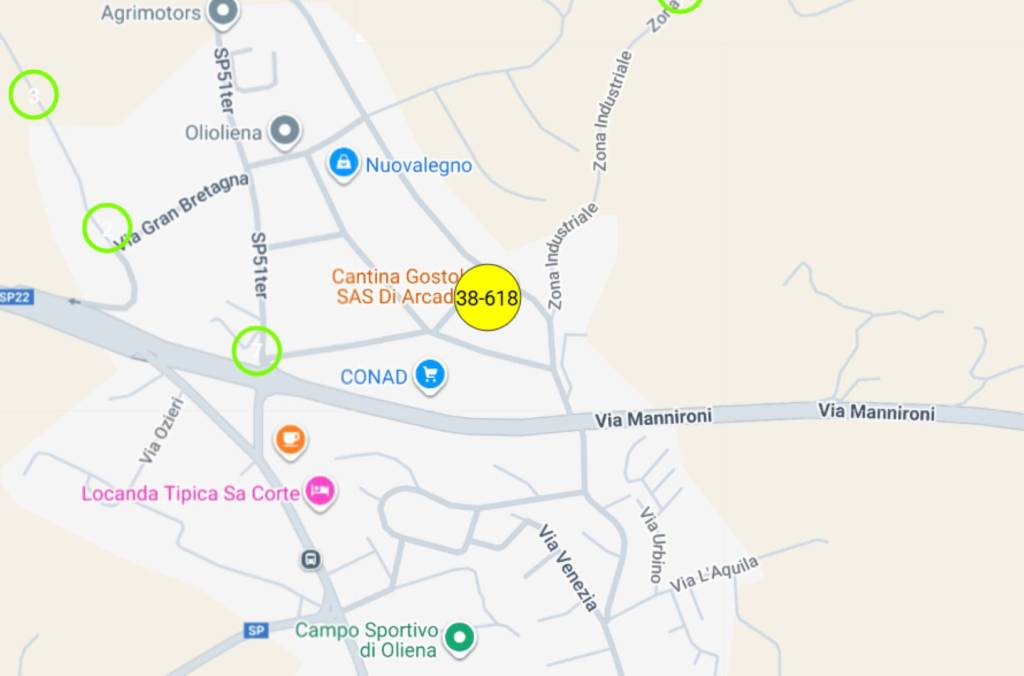Tap the orange coffee cup café pin
The image size is (1024, 676).
(x=290, y=438)
